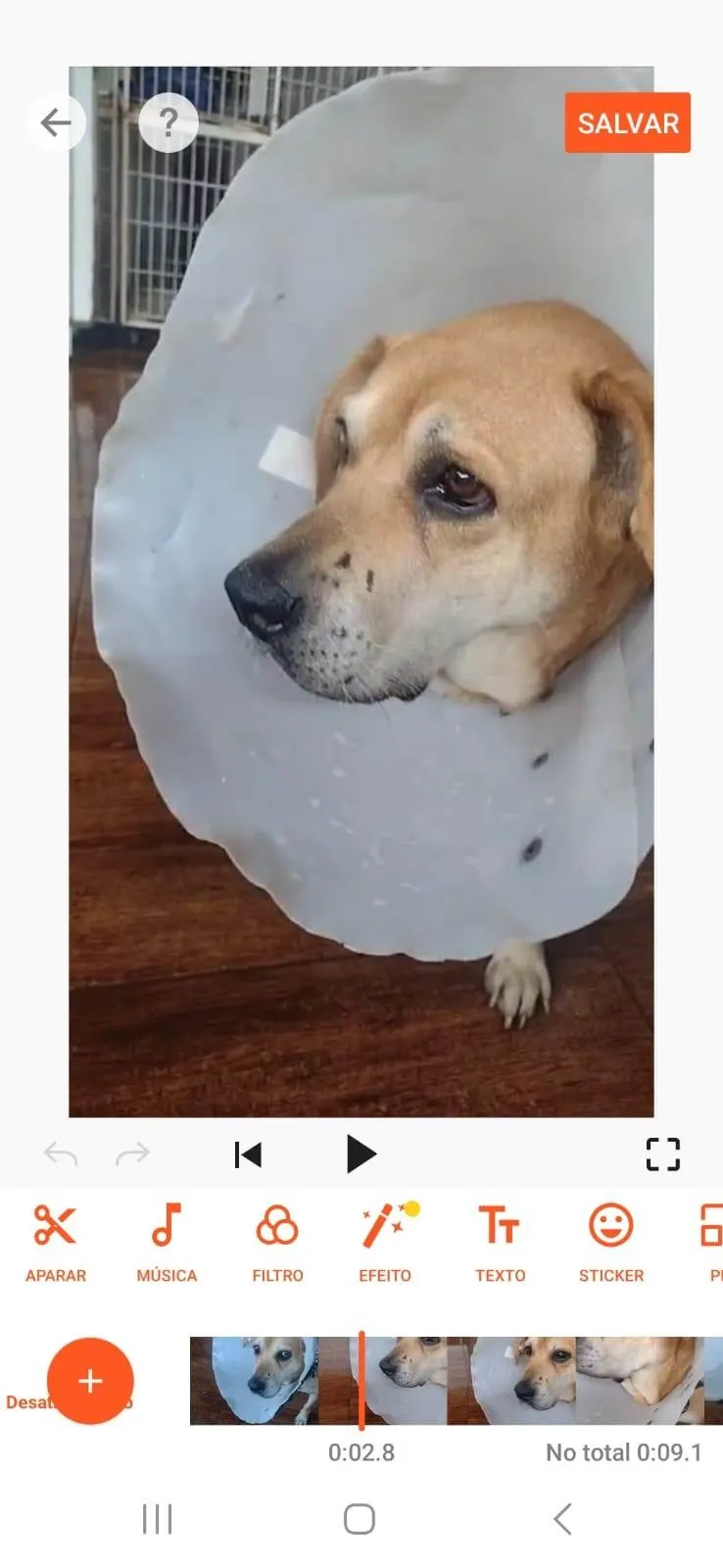This screenshot has height=1568, width=723.
Task: Play the video preview
Action: pyautogui.click(x=361, y=1154)
